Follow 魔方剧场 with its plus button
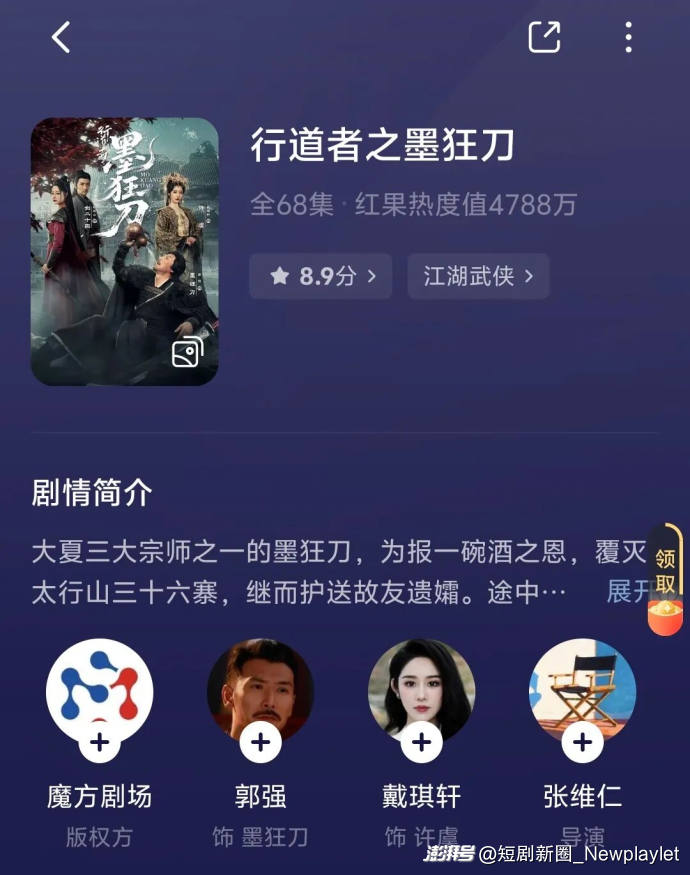 tap(100, 742)
